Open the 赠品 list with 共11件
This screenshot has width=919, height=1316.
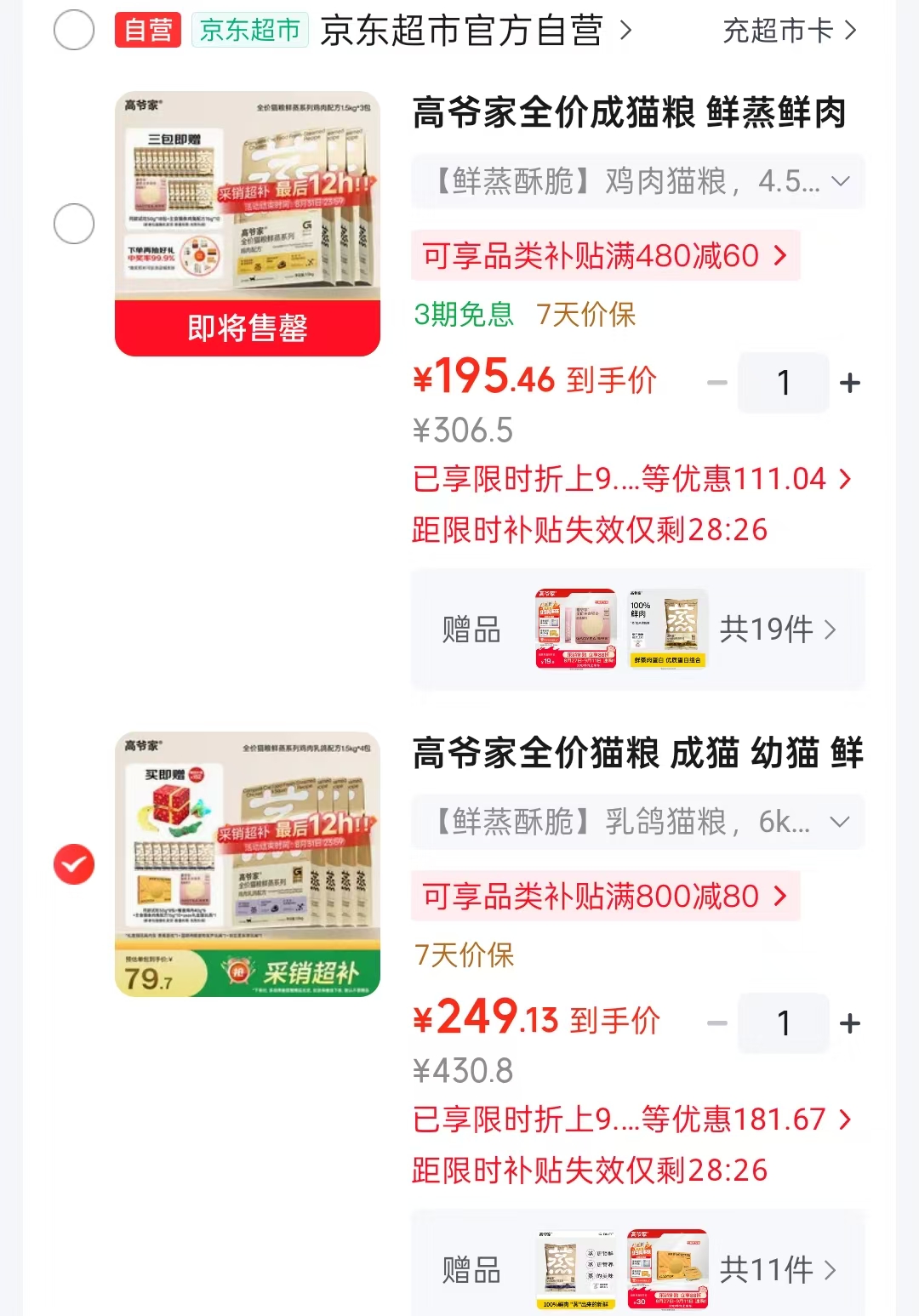638,1265
